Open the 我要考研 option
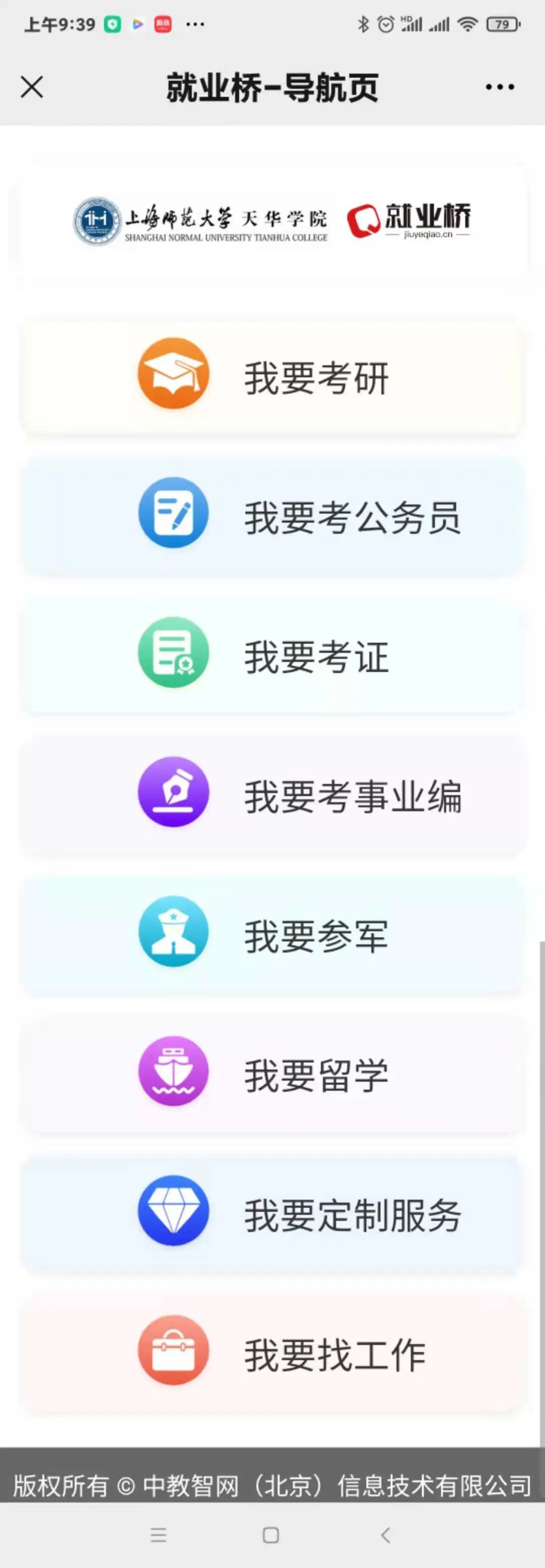This screenshot has width=545, height=1568. click(271, 377)
